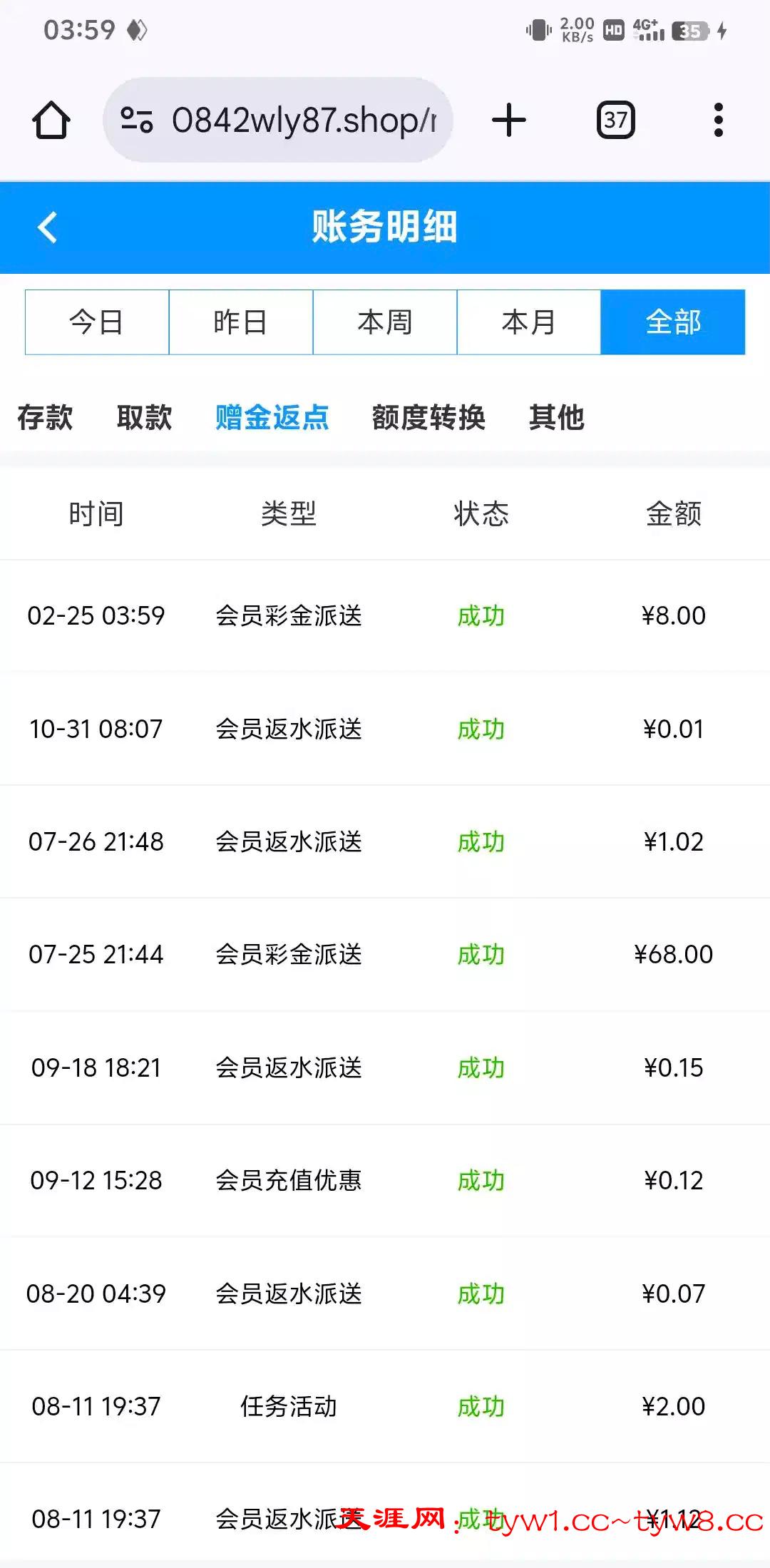Open browser home page
This screenshot has height=1568, width=770.
[x=51, y=120]
